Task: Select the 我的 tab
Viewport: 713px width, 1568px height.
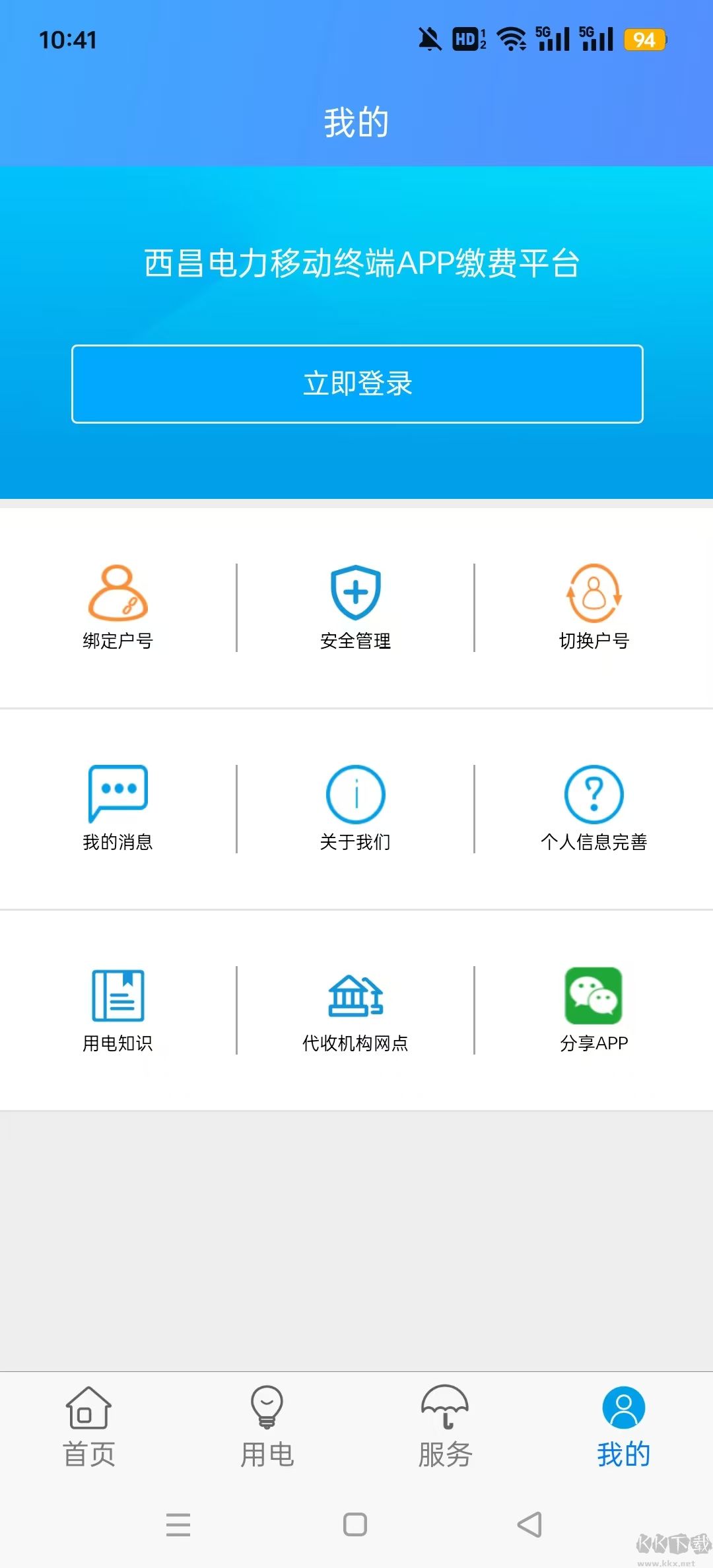Action: tap(623, 1427)
